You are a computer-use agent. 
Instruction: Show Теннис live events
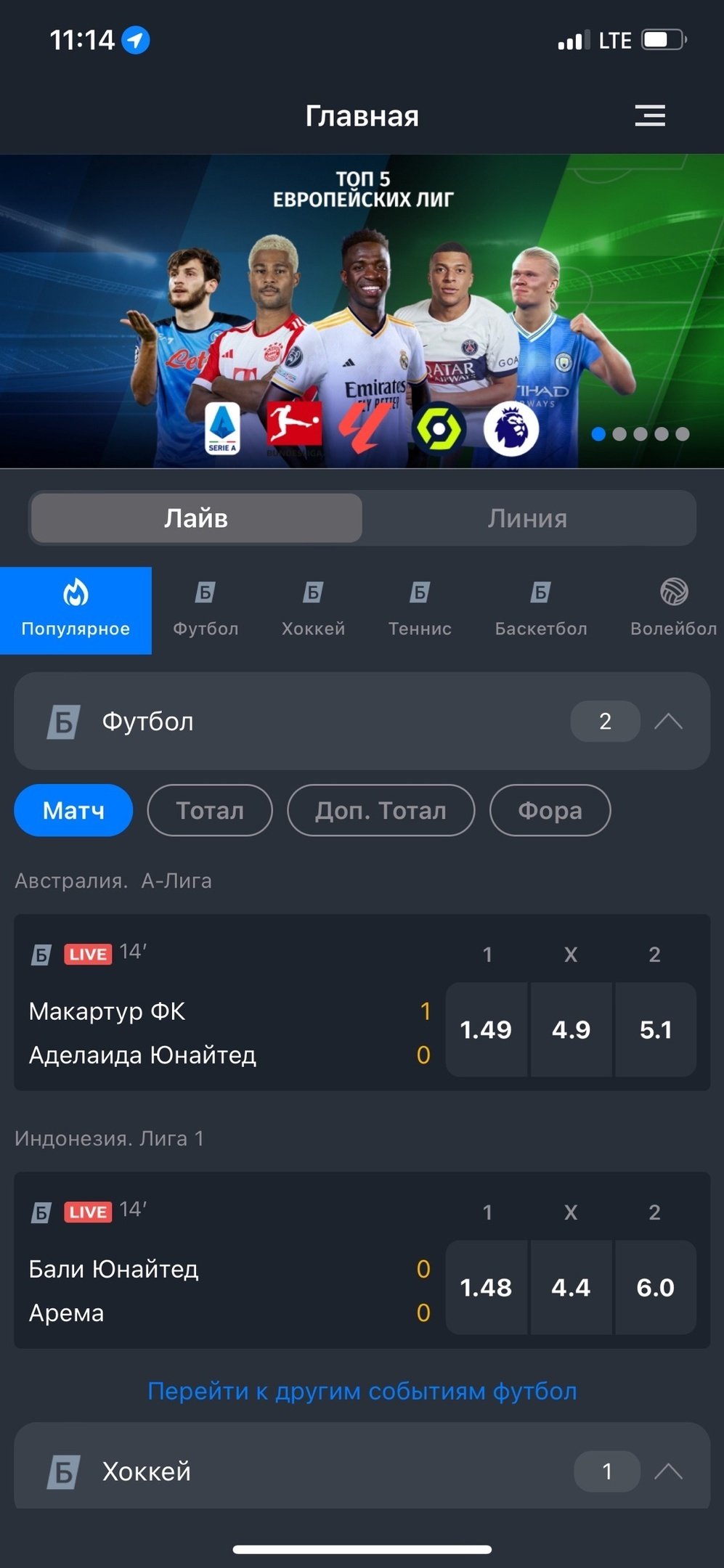[420, 611]
